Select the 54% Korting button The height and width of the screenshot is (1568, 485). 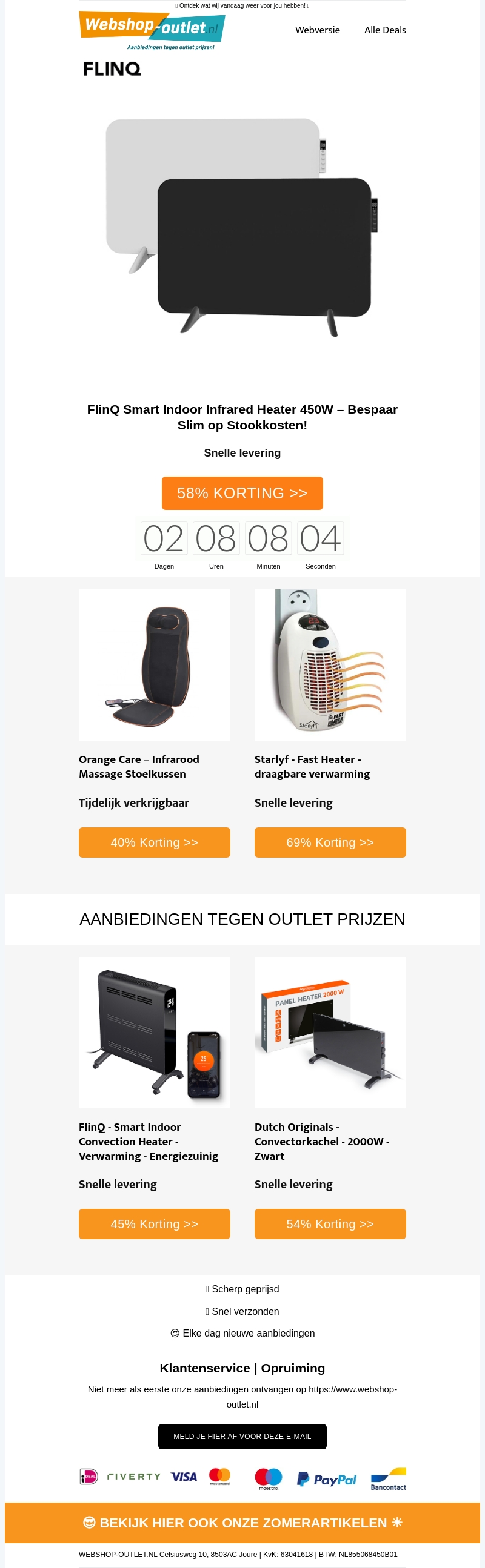(330, 1224)
